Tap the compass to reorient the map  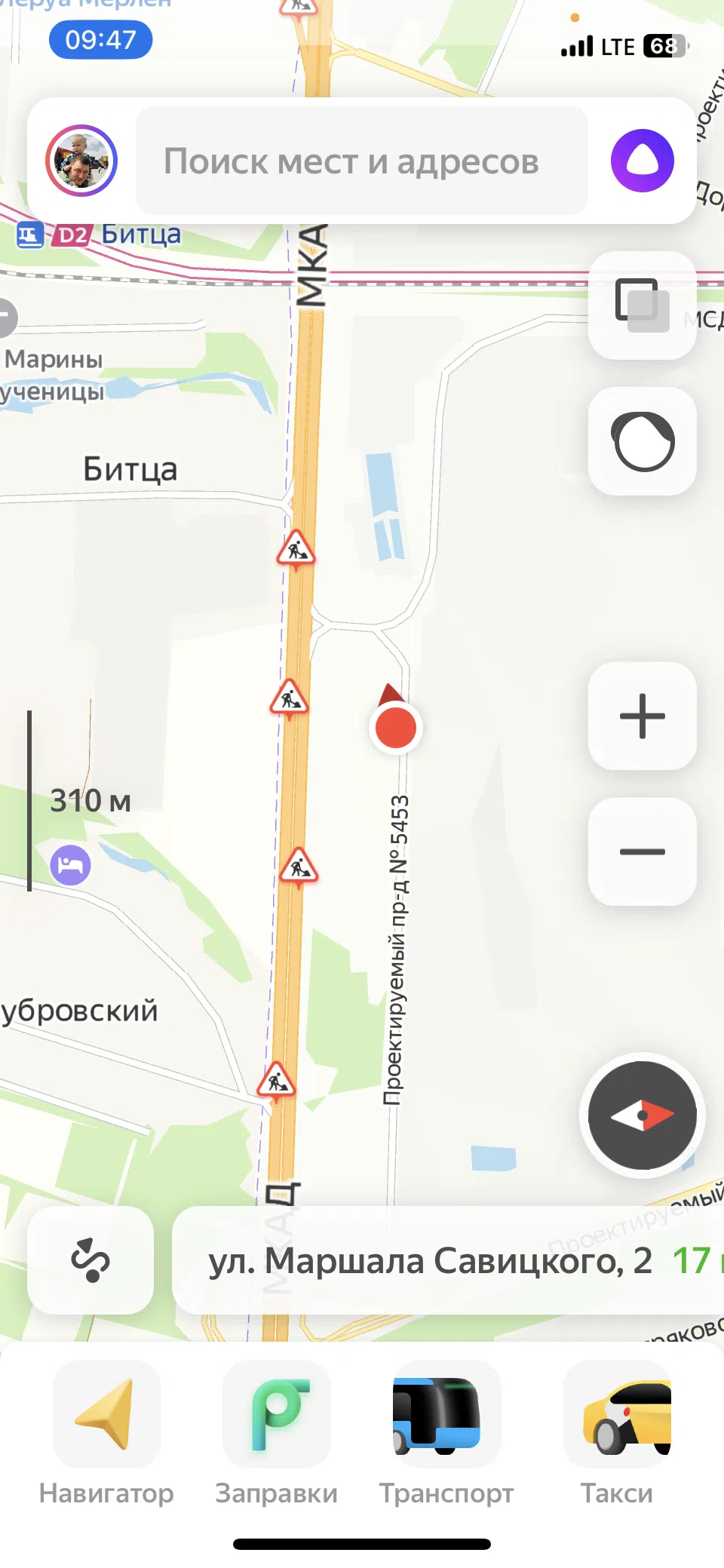click(643, 1115)
